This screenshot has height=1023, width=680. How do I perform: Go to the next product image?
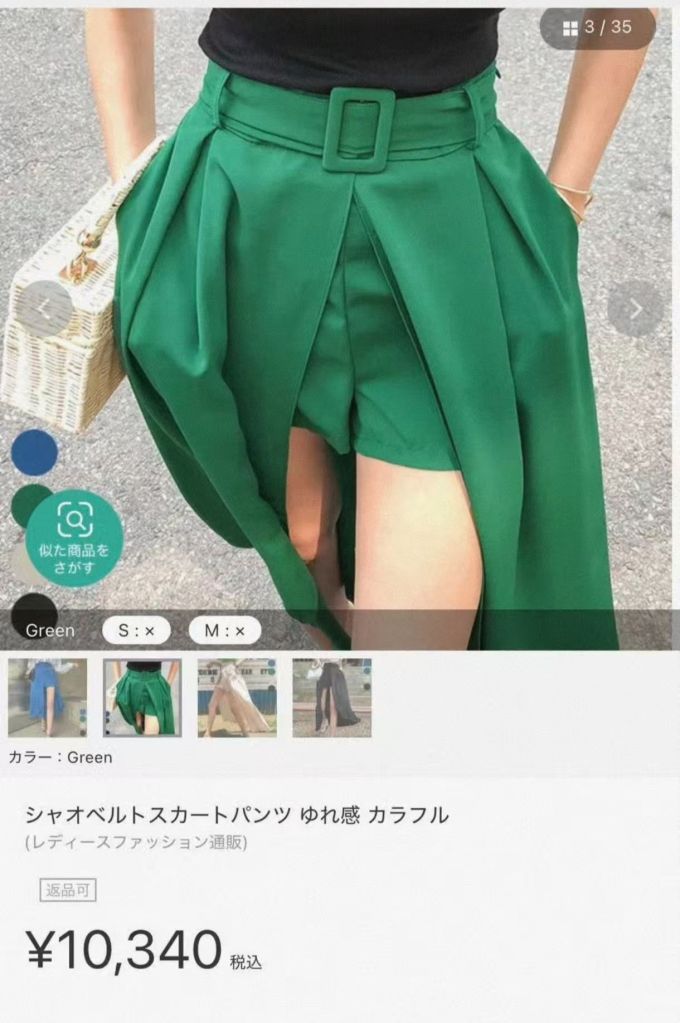(635, 308)
